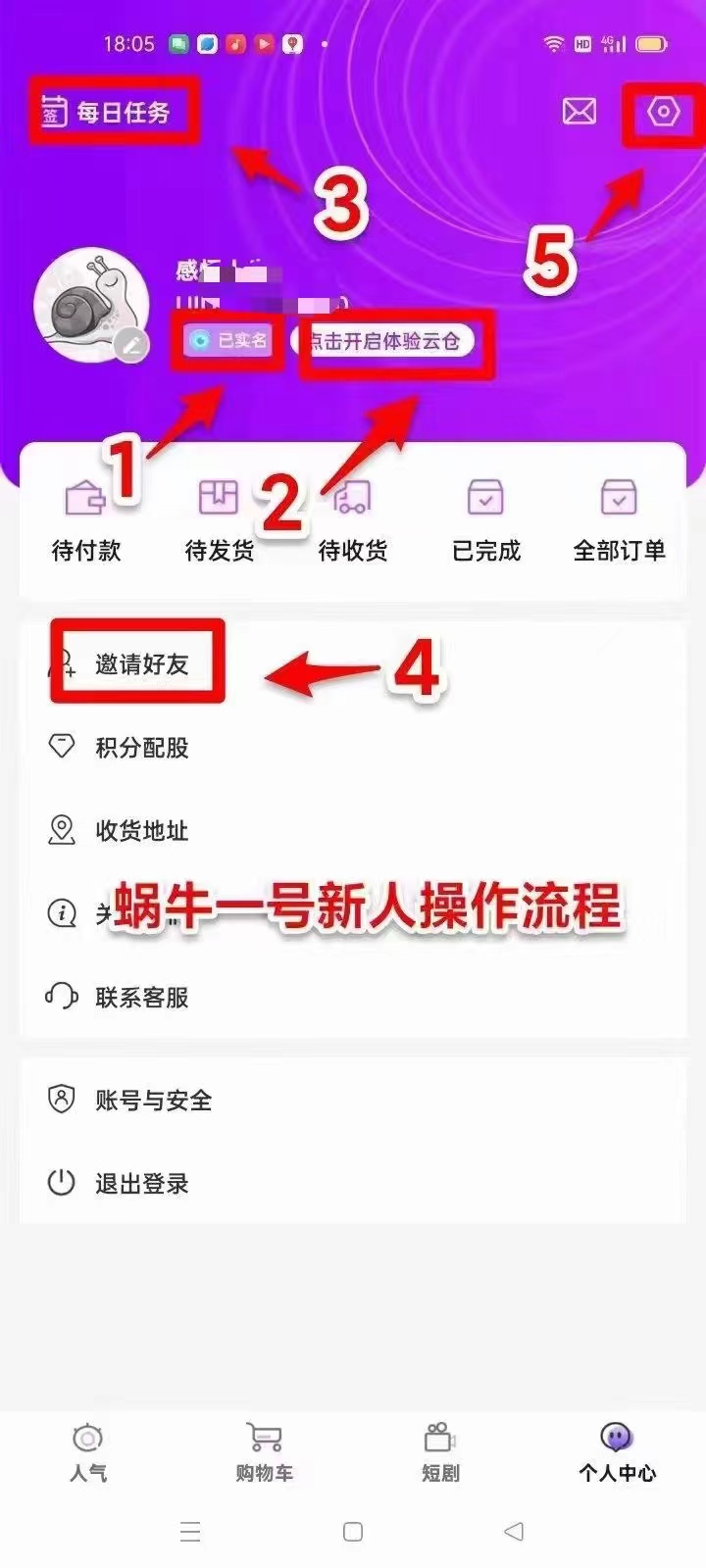Open the messages envelope icon
706x1568 pixels.
(579, 112)
